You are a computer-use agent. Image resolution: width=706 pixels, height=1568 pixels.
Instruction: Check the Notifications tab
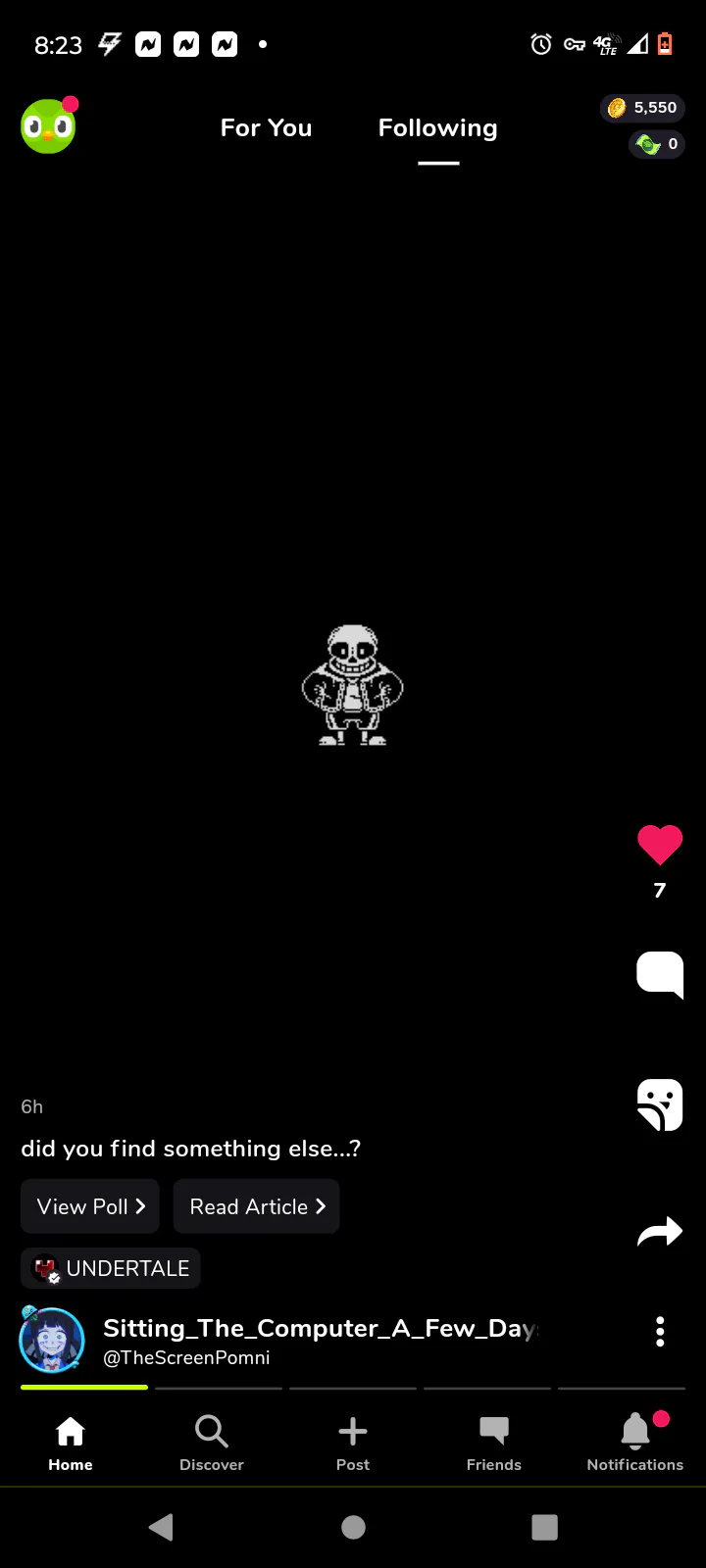click(x=635, y=1443)
